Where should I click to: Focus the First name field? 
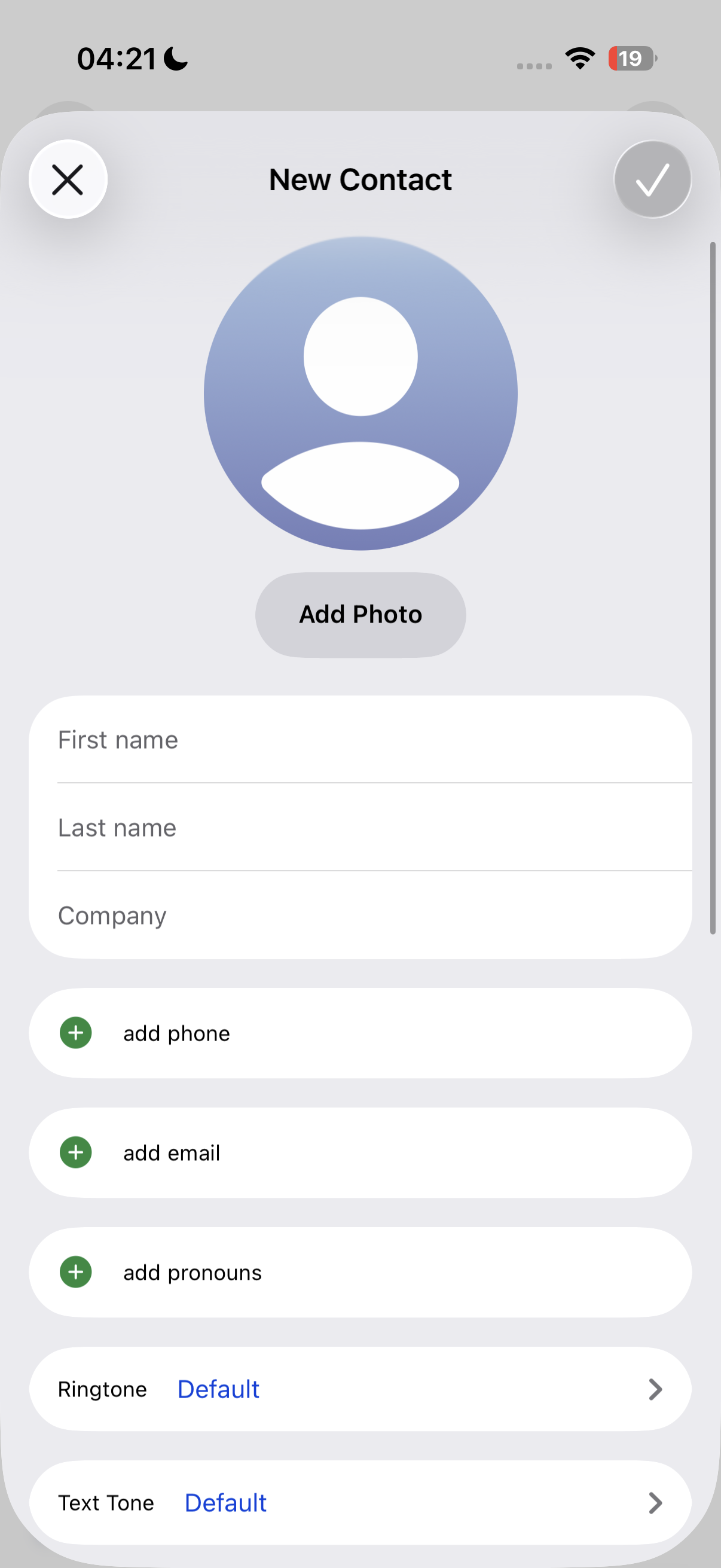pyautogui.click(x=361, y=740)
